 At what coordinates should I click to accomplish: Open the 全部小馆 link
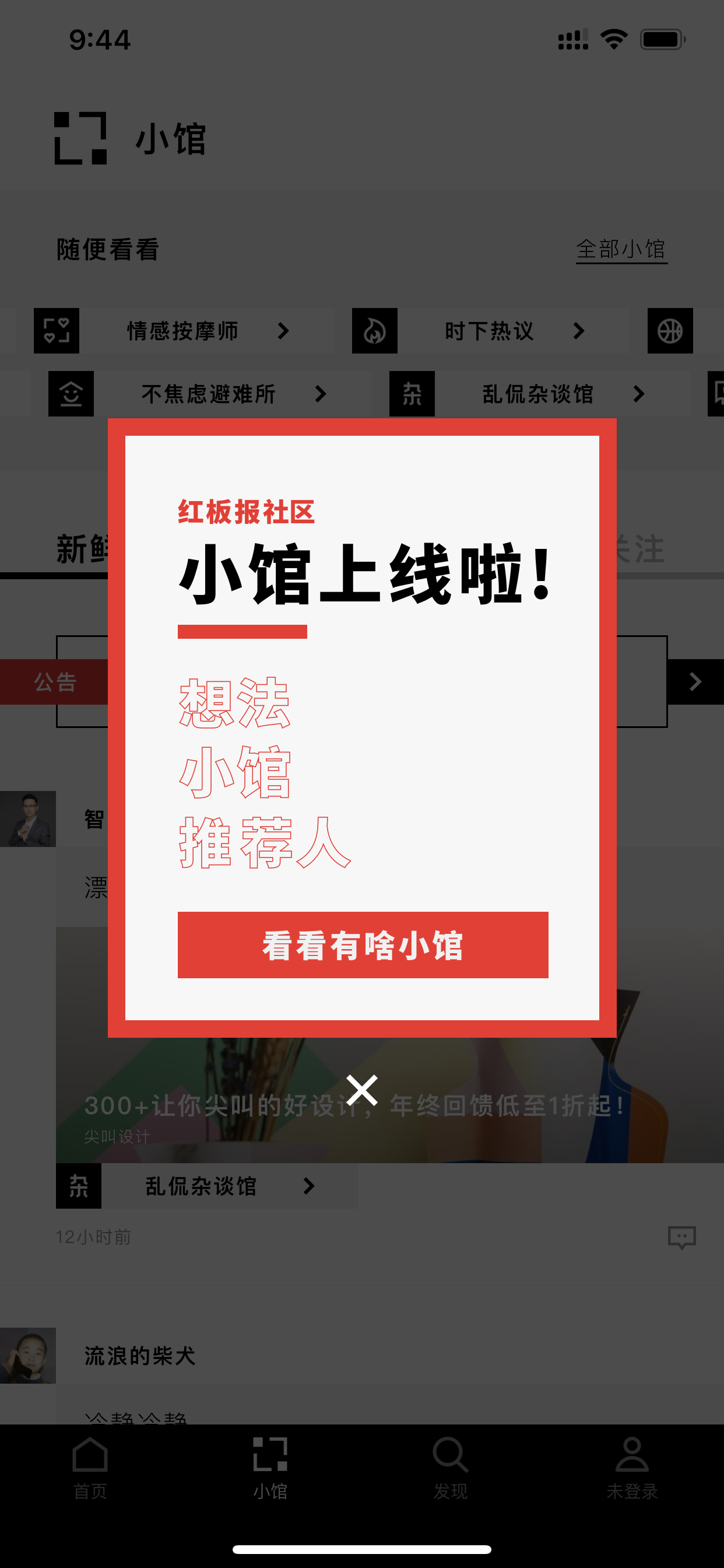coord(621,250)
